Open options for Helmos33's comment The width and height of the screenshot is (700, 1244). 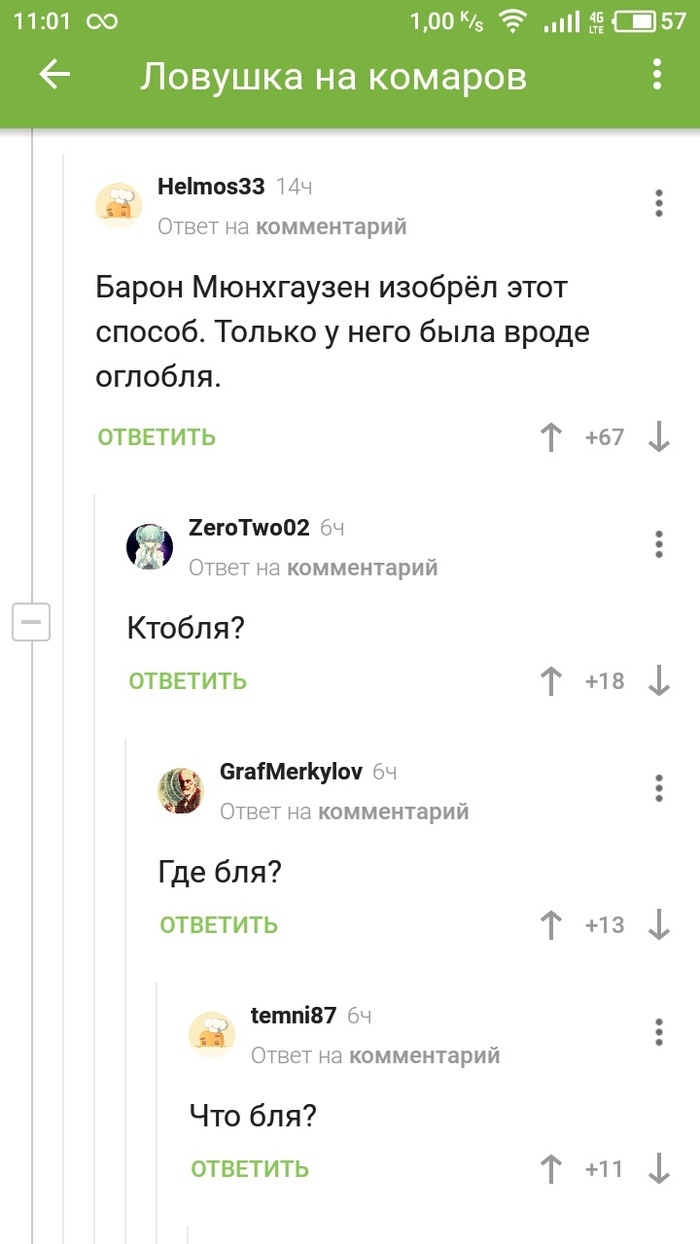point(659,203)
